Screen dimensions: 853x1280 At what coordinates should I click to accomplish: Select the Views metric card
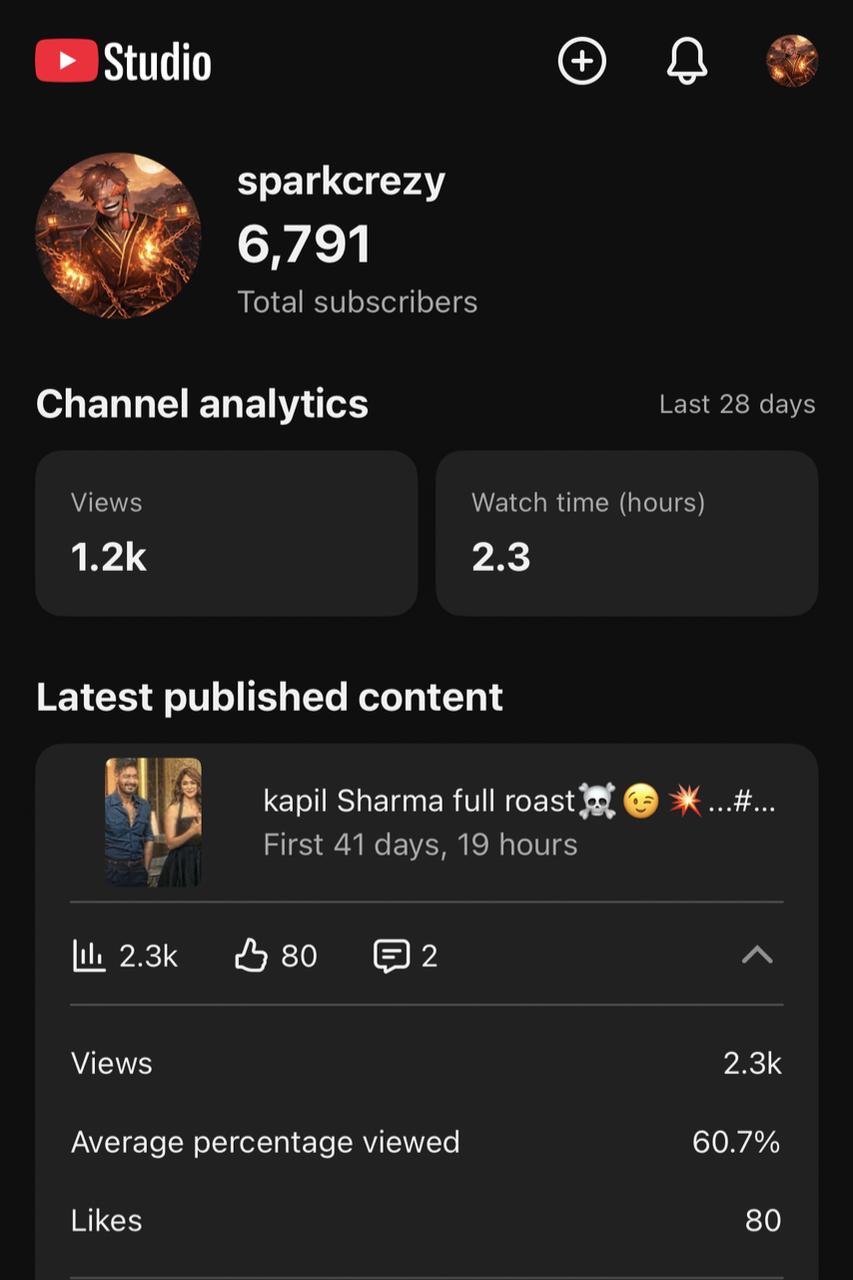point(225,532)
